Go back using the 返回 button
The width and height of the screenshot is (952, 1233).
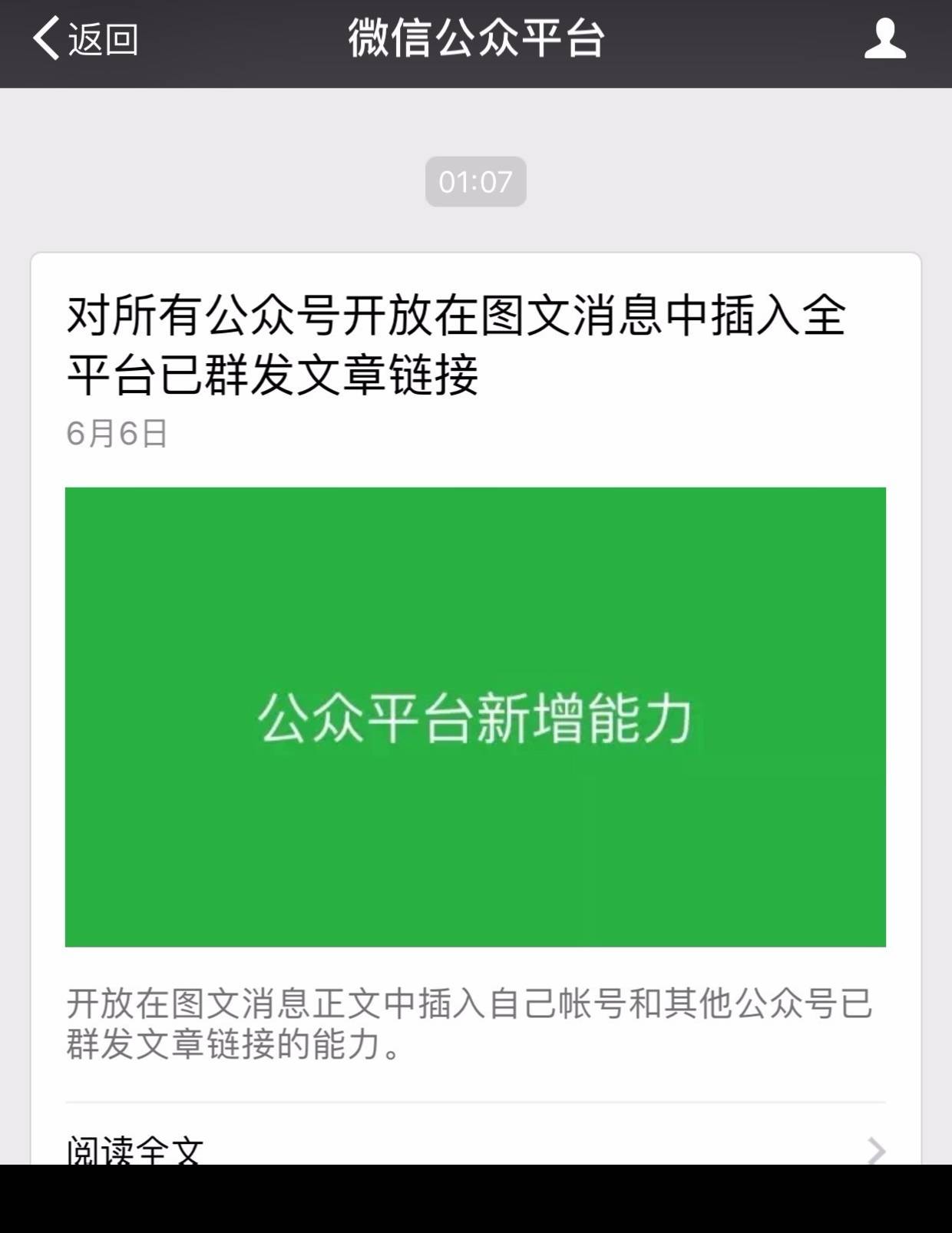tap(84, 38)
